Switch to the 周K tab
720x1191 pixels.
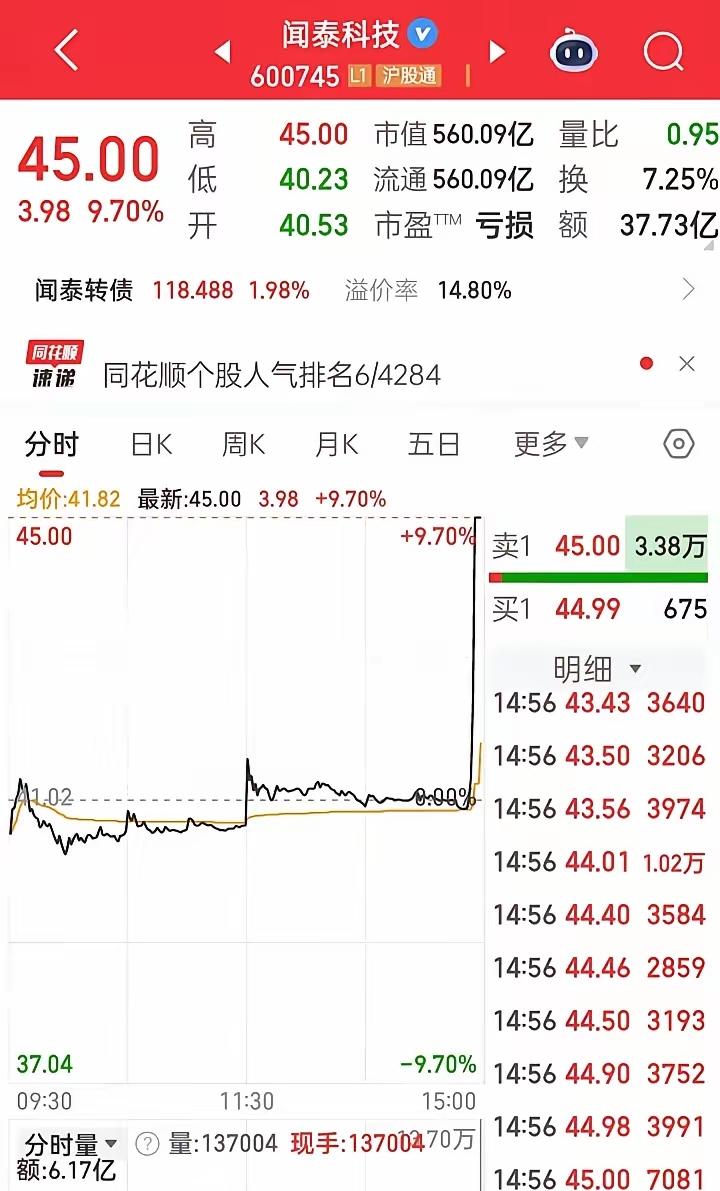(243, 444)
